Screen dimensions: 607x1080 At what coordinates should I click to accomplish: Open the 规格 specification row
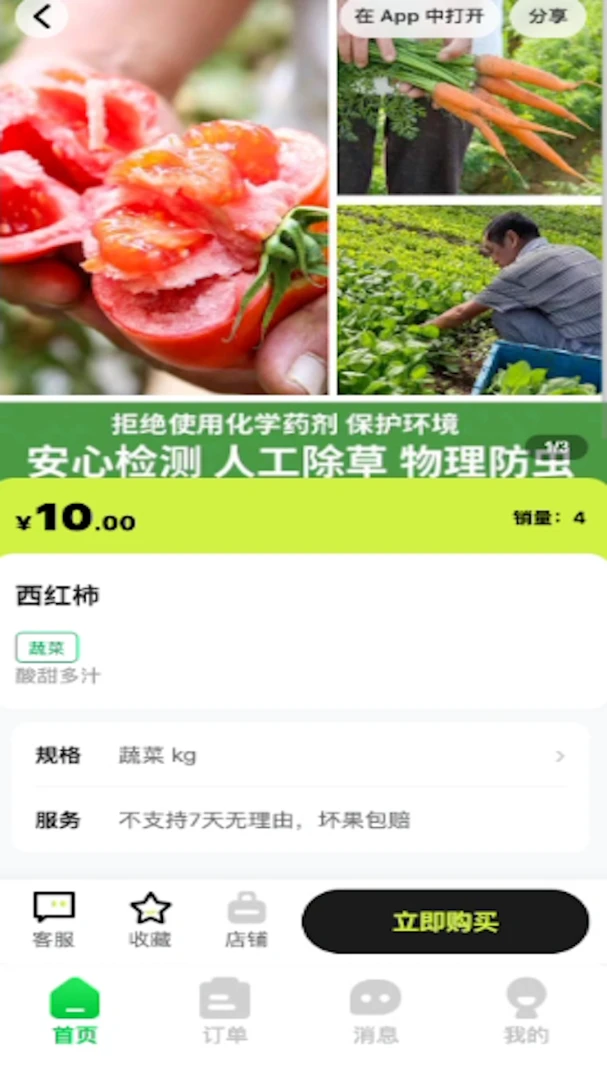pyautogui.click(x=300, y=756)
